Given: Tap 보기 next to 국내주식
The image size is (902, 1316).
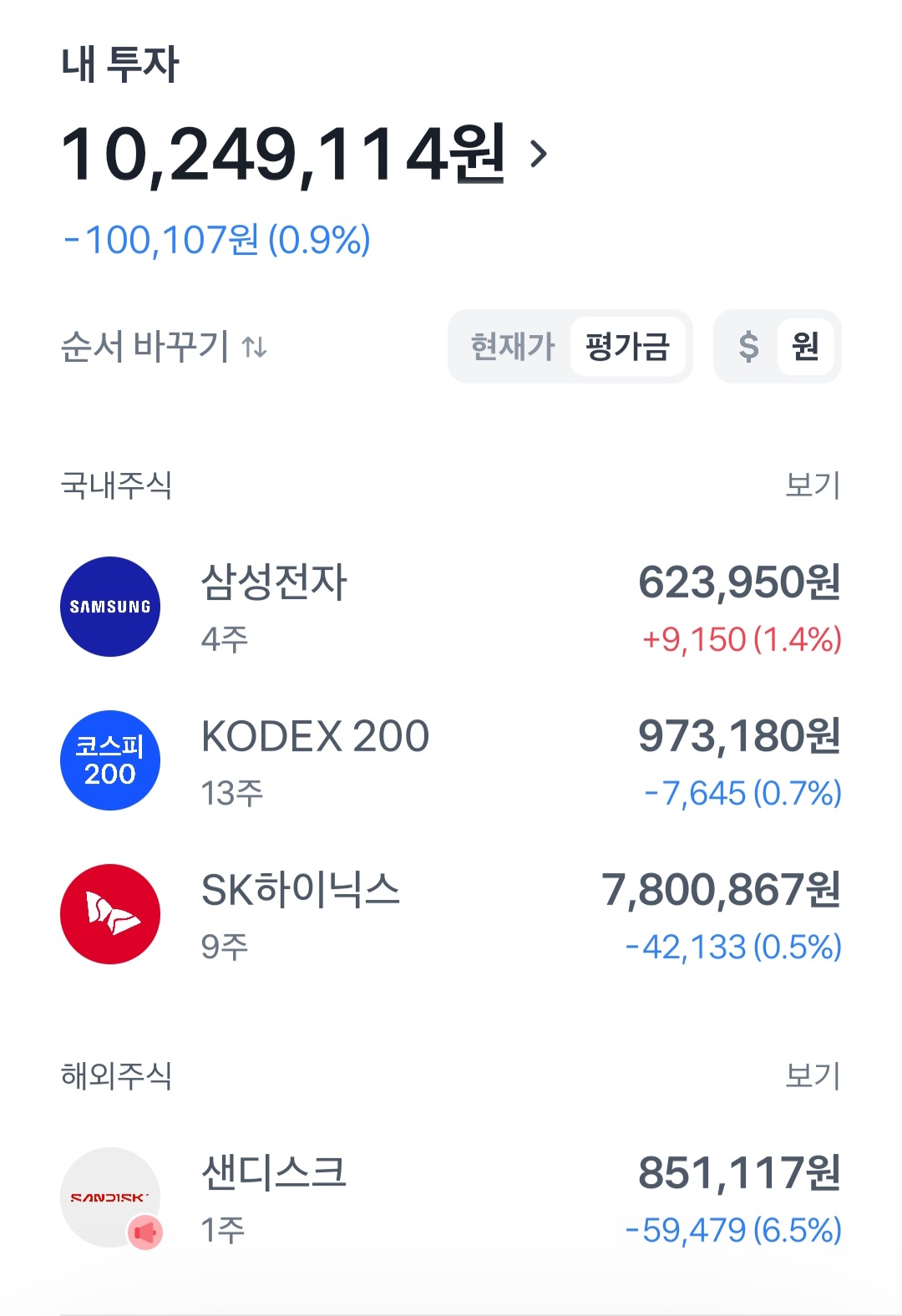Looking at the screenshot, I should [x=812, y=485].
